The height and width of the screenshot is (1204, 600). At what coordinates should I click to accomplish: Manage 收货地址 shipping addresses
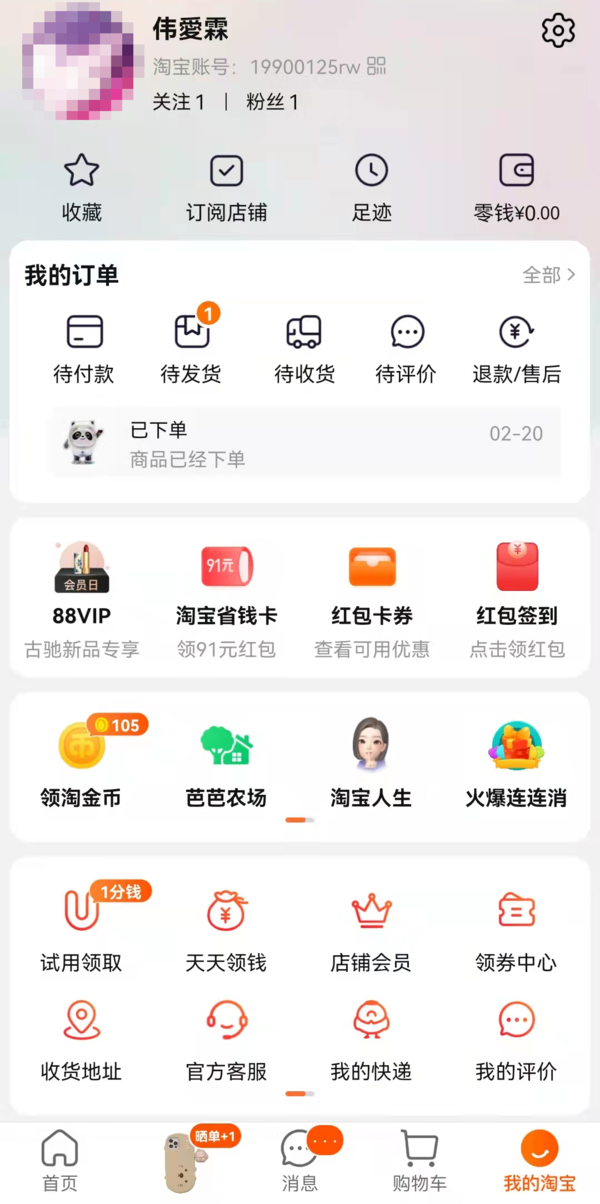tap(82, 1040)
